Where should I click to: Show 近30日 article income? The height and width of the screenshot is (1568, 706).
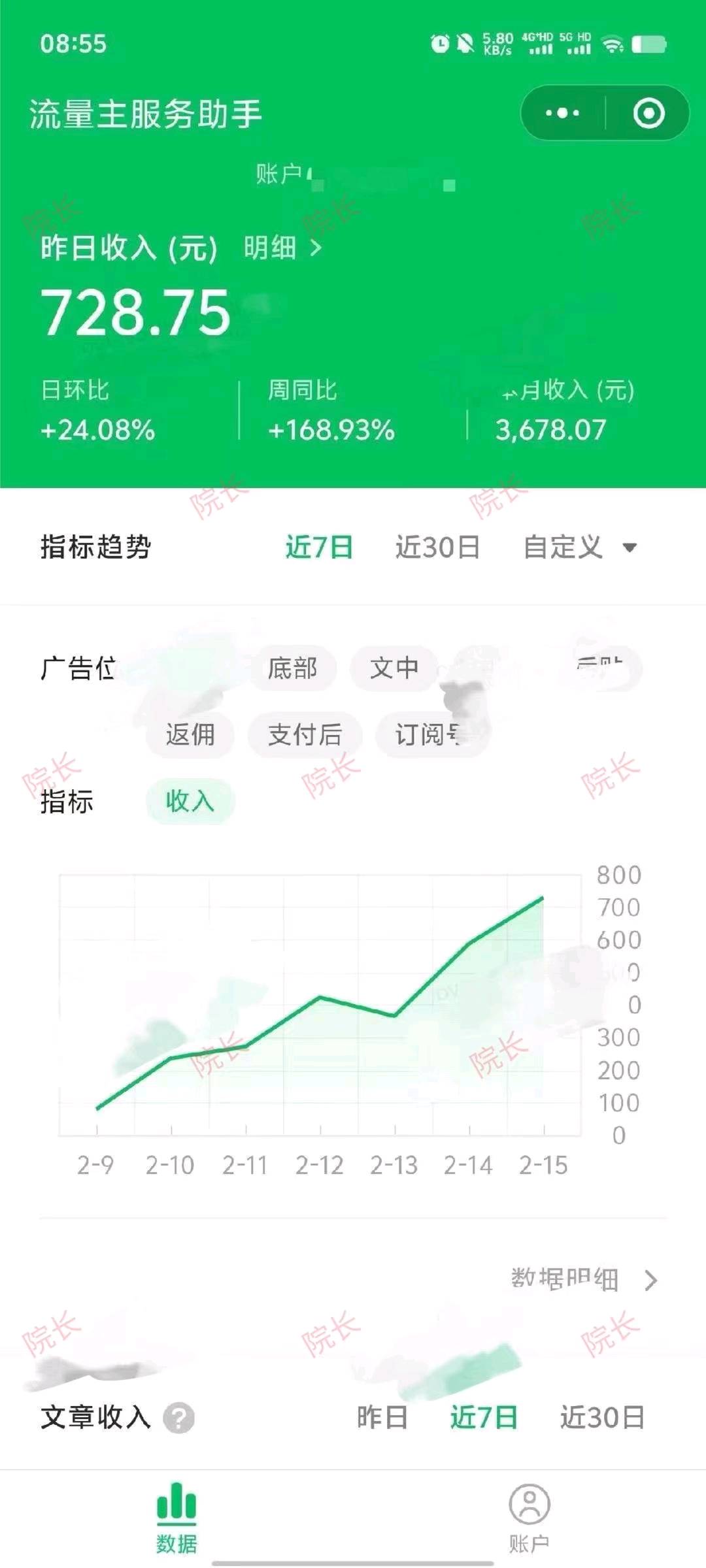(602, 1418)
